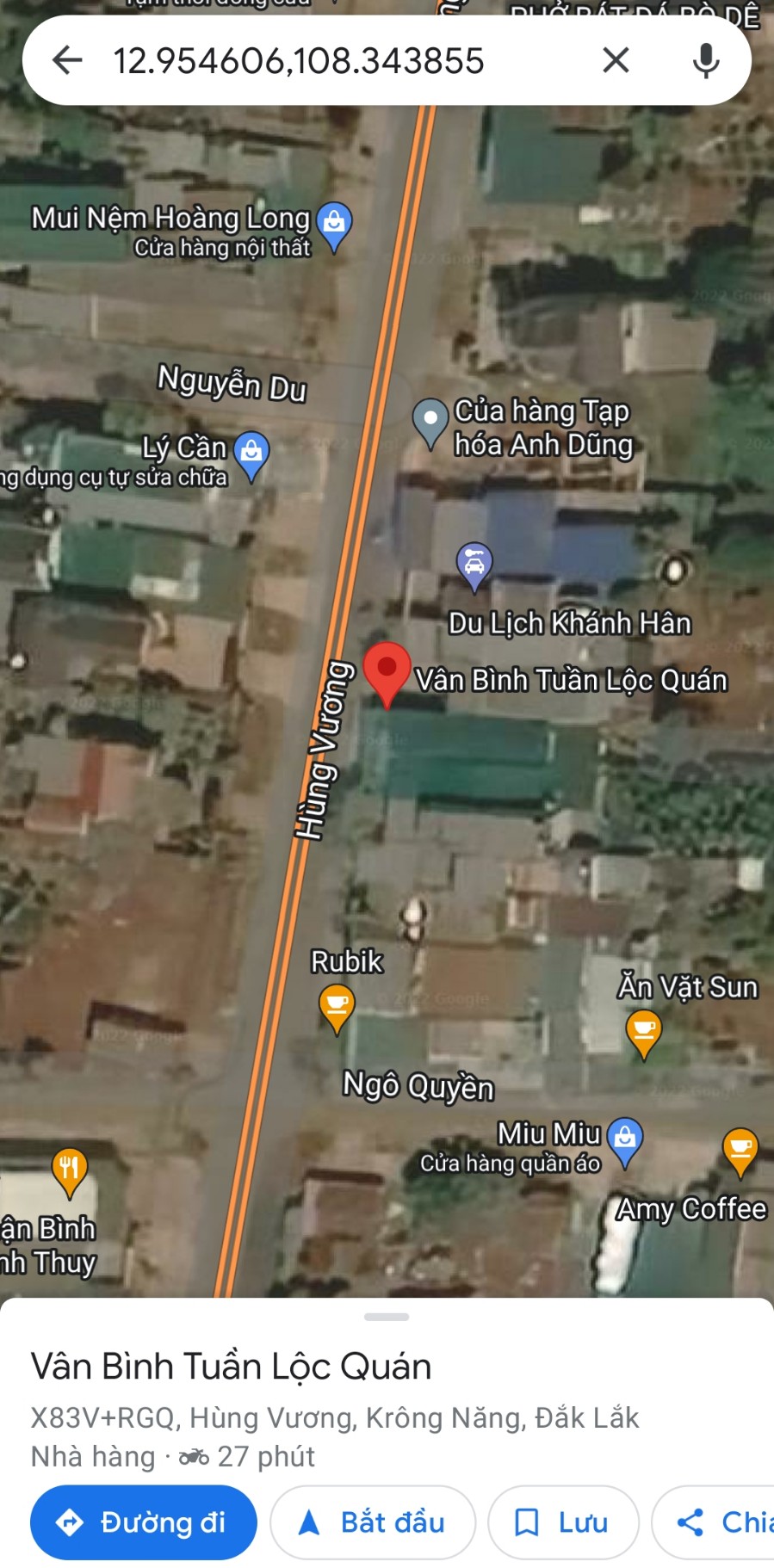Clear the coordinates in the search box

[616, 60]
